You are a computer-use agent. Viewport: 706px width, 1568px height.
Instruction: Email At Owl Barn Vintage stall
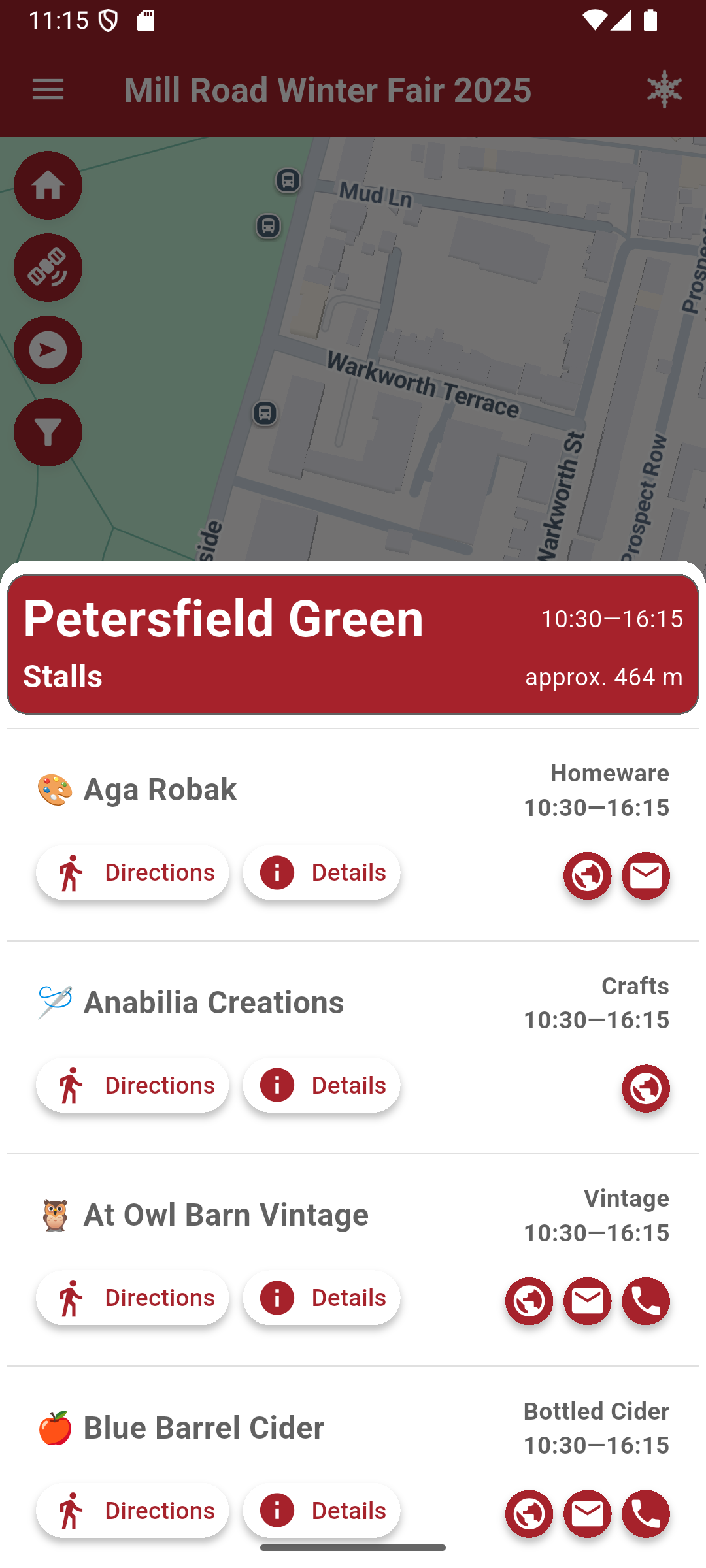587,1301
